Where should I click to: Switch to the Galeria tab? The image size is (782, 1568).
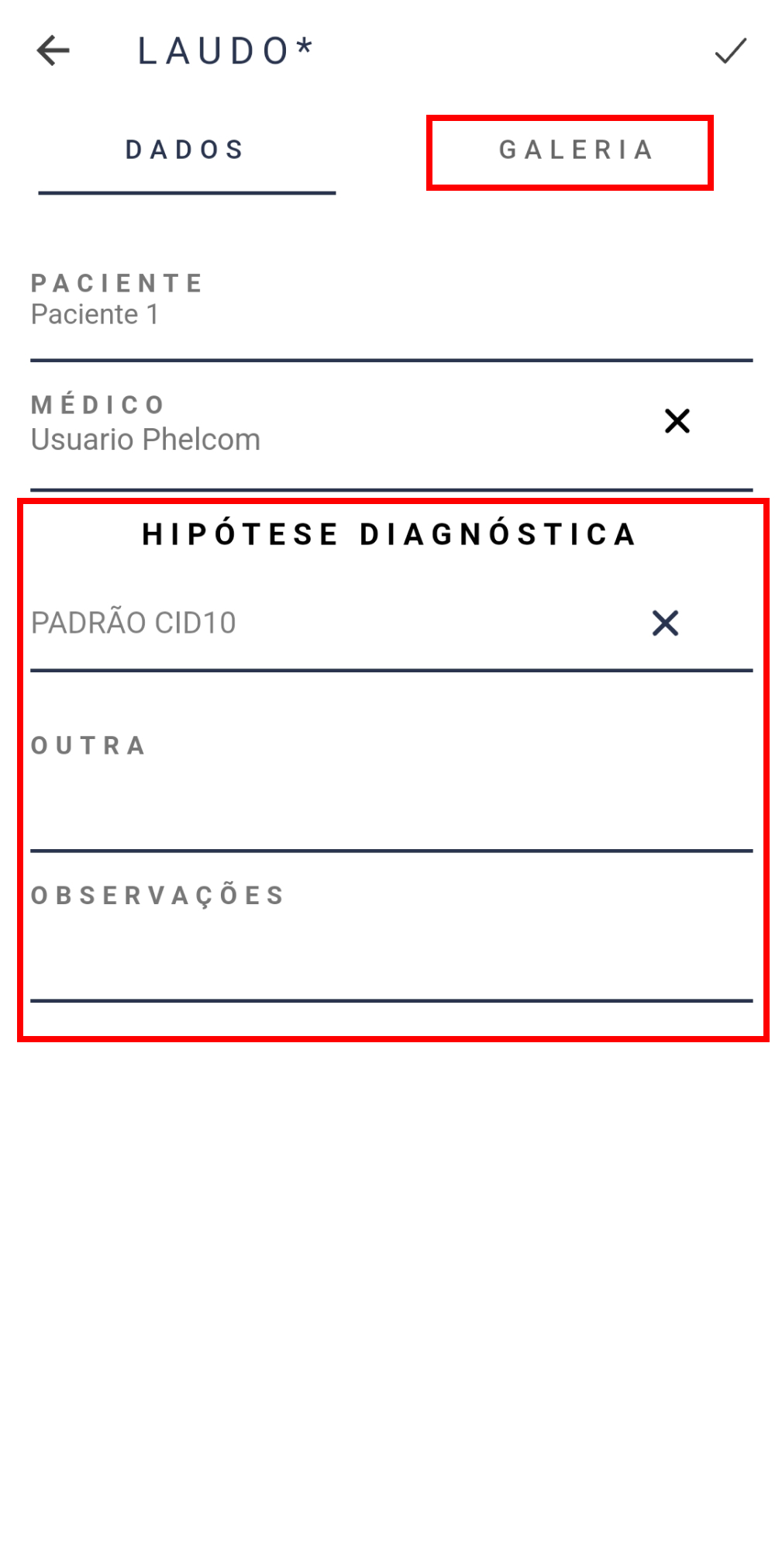click(576, 150)
